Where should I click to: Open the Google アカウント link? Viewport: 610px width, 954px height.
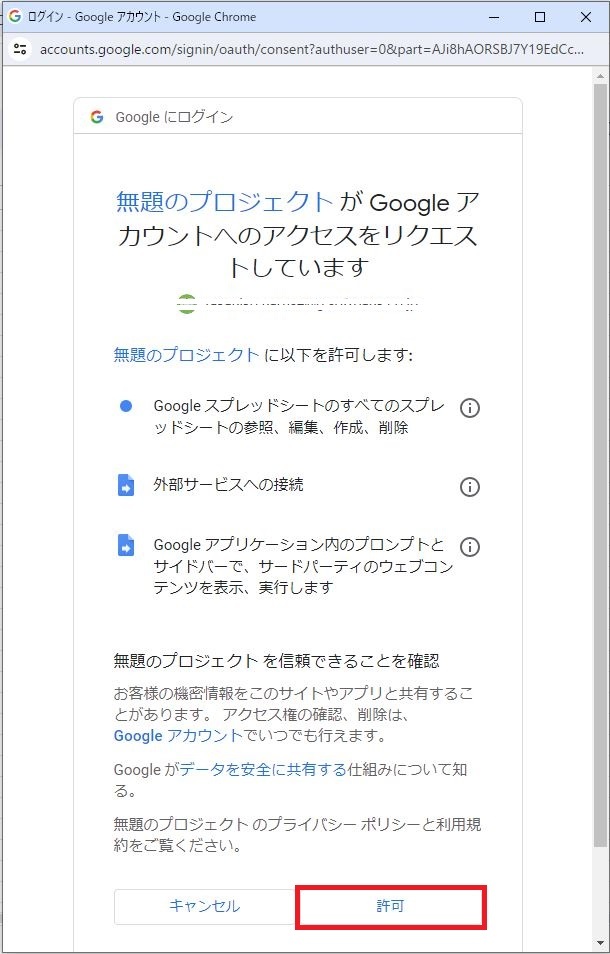point(178,735)
